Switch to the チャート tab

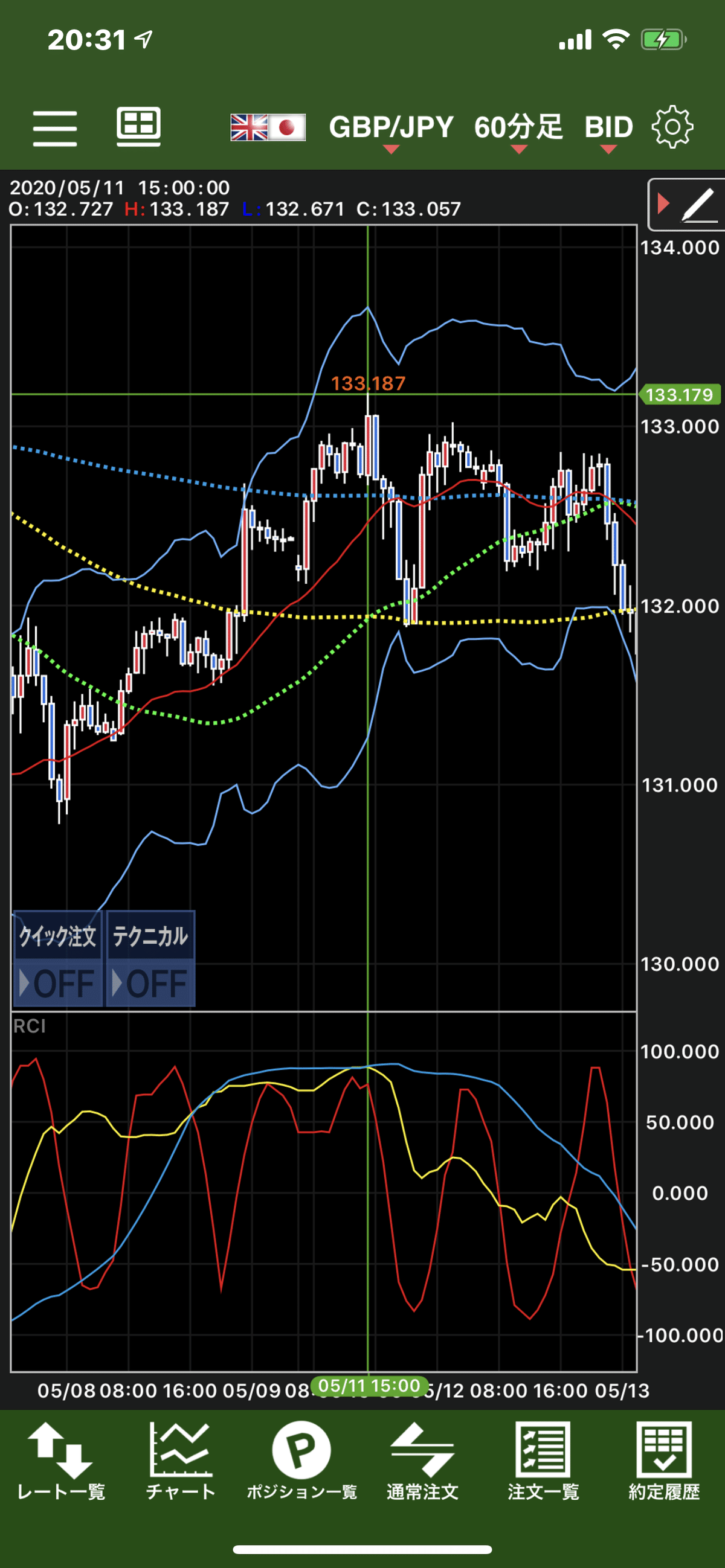tap(181, 1461)
